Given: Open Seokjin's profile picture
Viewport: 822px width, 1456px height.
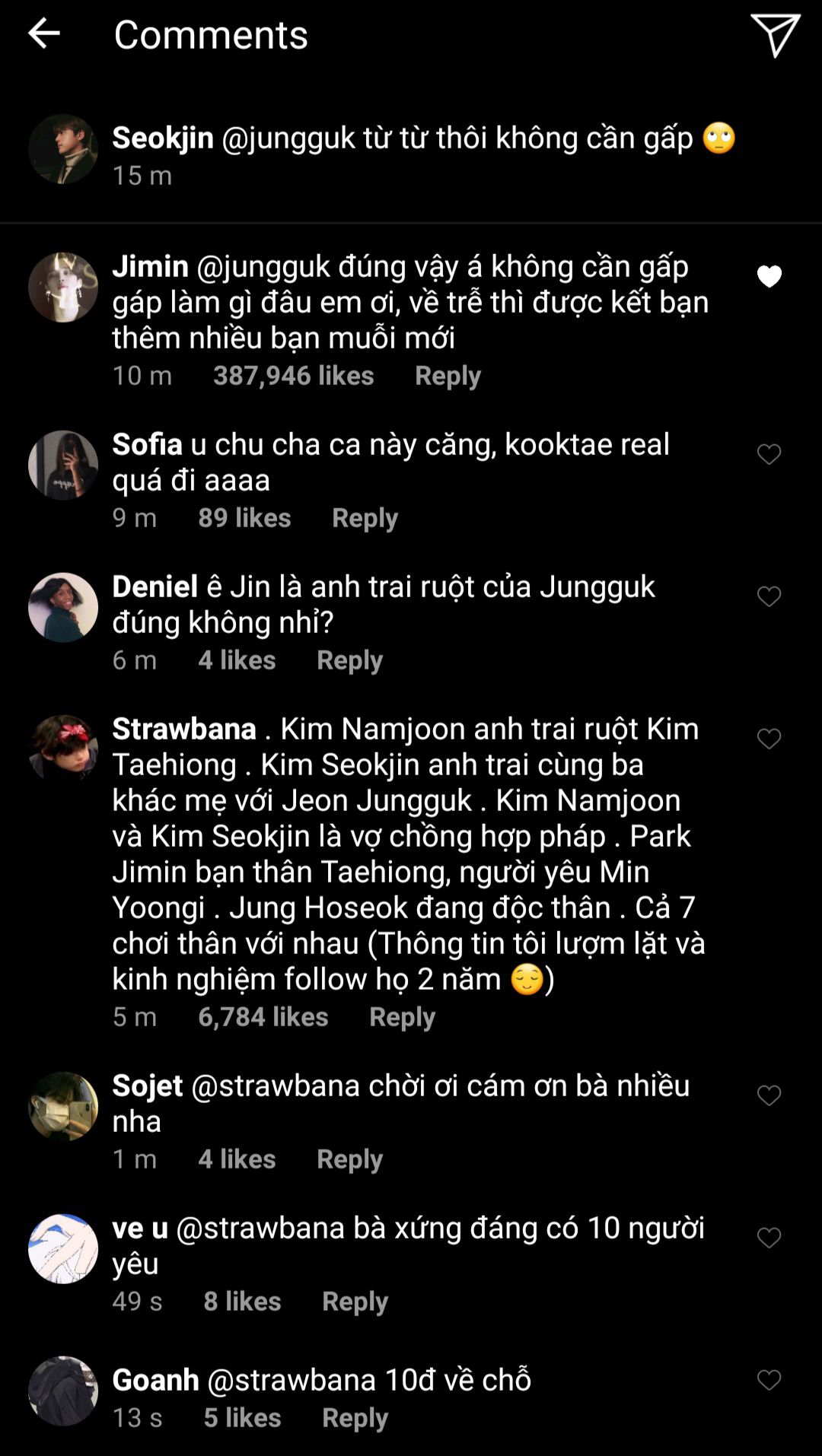Looking at the screenshot, I should [63, 149].
